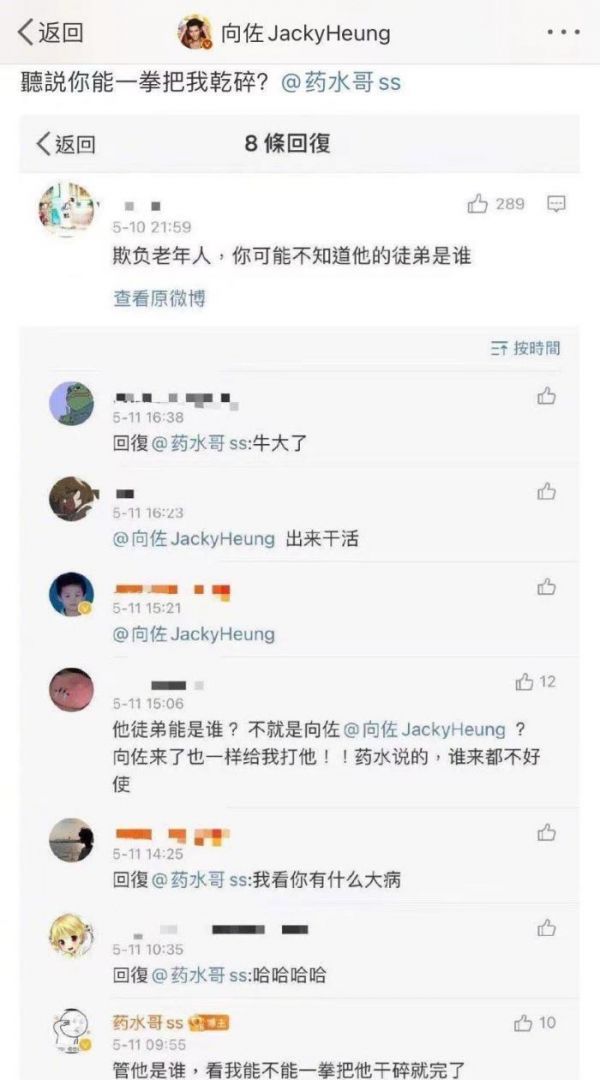This screenshot has width=600, height=1080.
Task: Open the @药水哥ss mention link
Action: [x=340, y=82]
